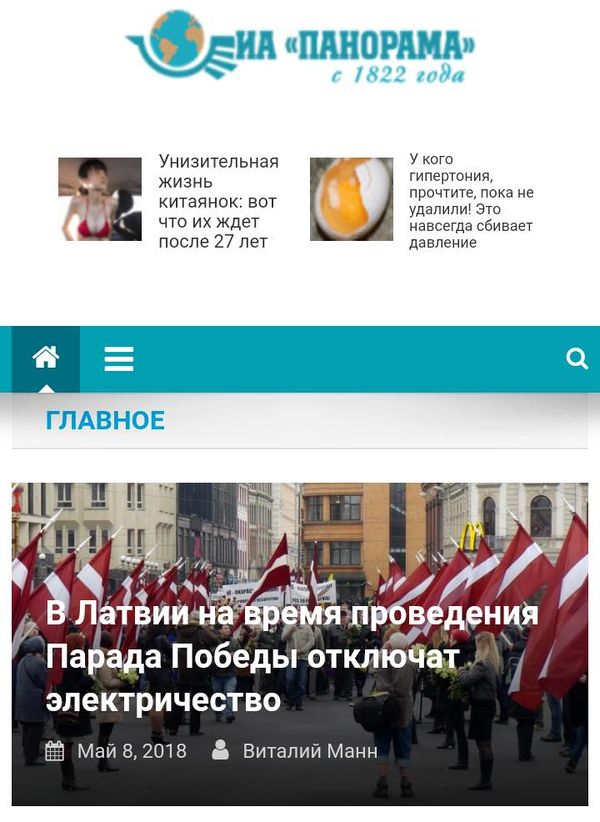Open the hamburger menu
This screenshot has width=600, height=822.
119,359
